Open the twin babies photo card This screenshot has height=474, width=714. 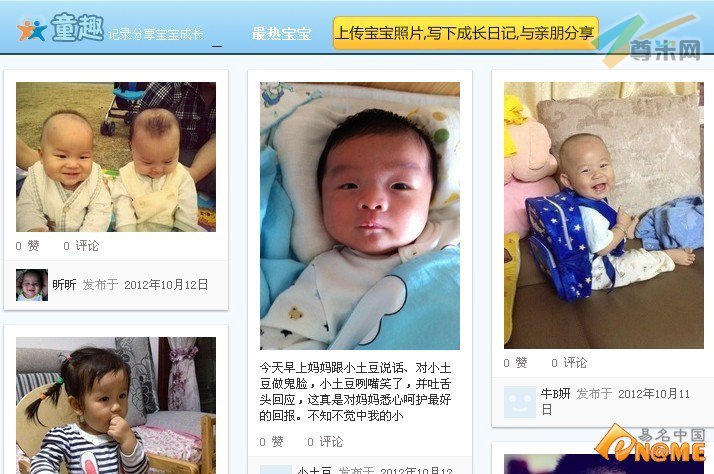click(116, 157)
